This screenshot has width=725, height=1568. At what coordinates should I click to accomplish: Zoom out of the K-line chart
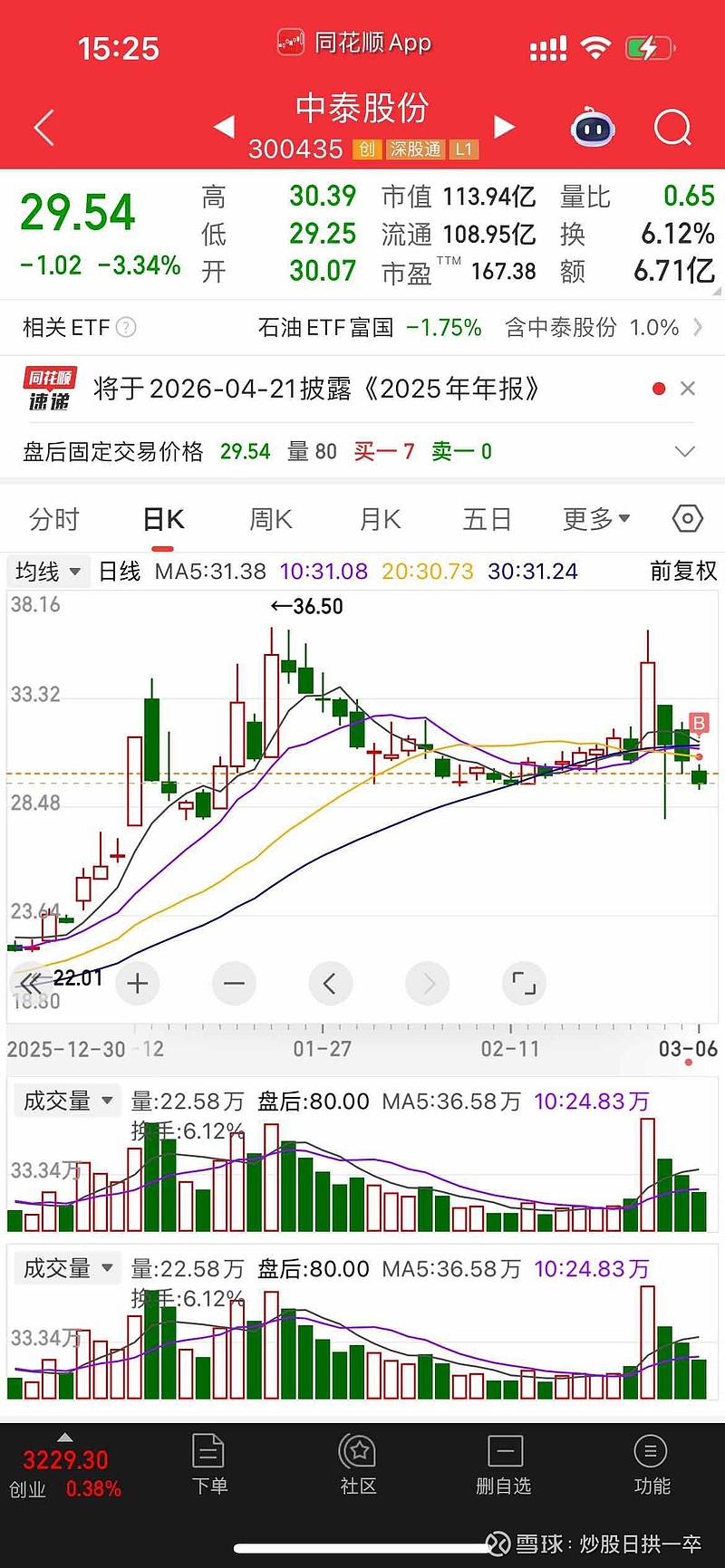[234, 983]
